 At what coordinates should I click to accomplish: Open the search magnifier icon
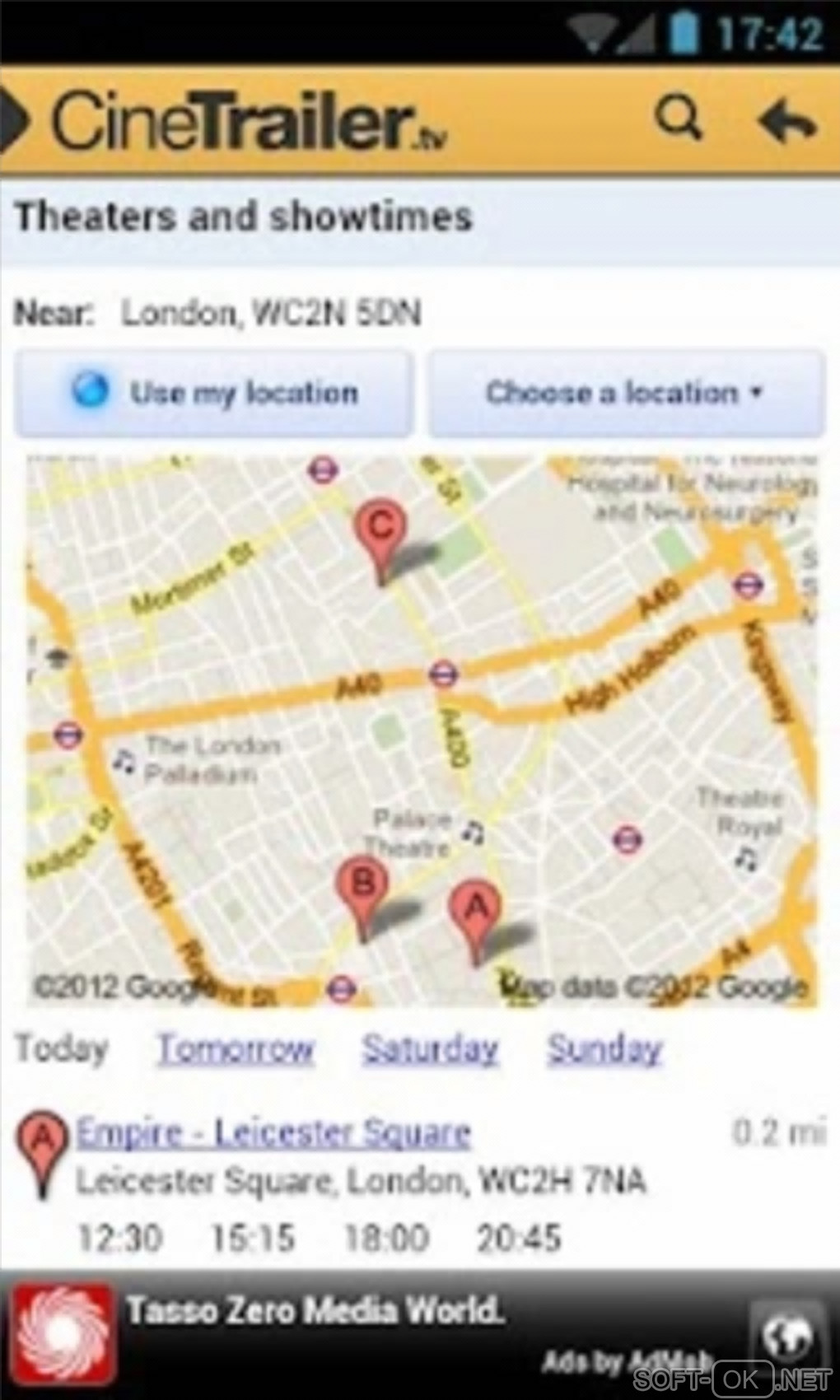tap(679, 119)
